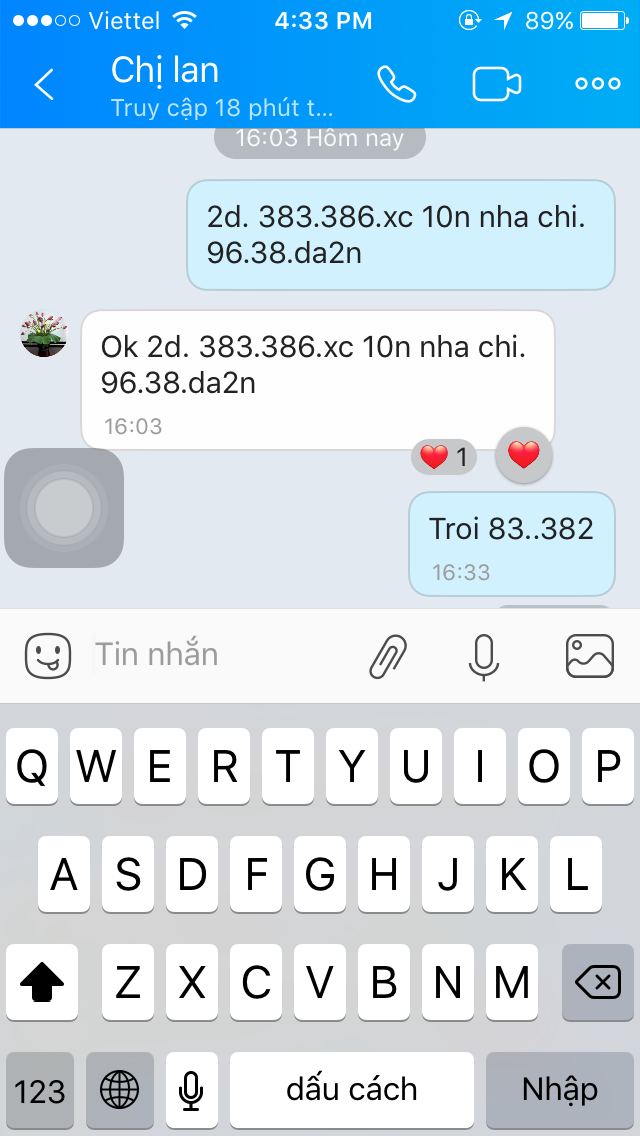Switch keyboard to 123 numbers
Viewport: 640px width, 1136px height.
point(40,1090)
